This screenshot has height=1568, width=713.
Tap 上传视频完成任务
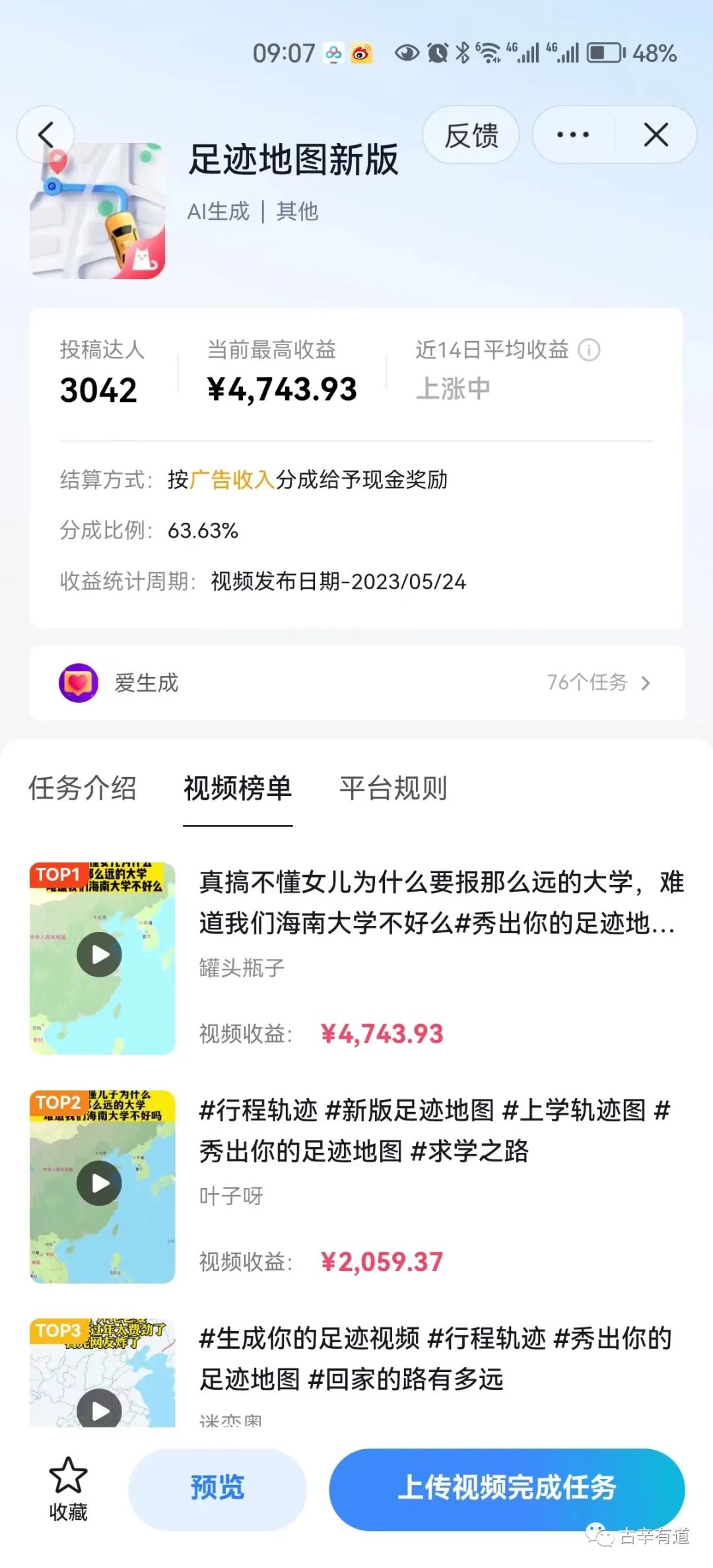click(506, 1489)
